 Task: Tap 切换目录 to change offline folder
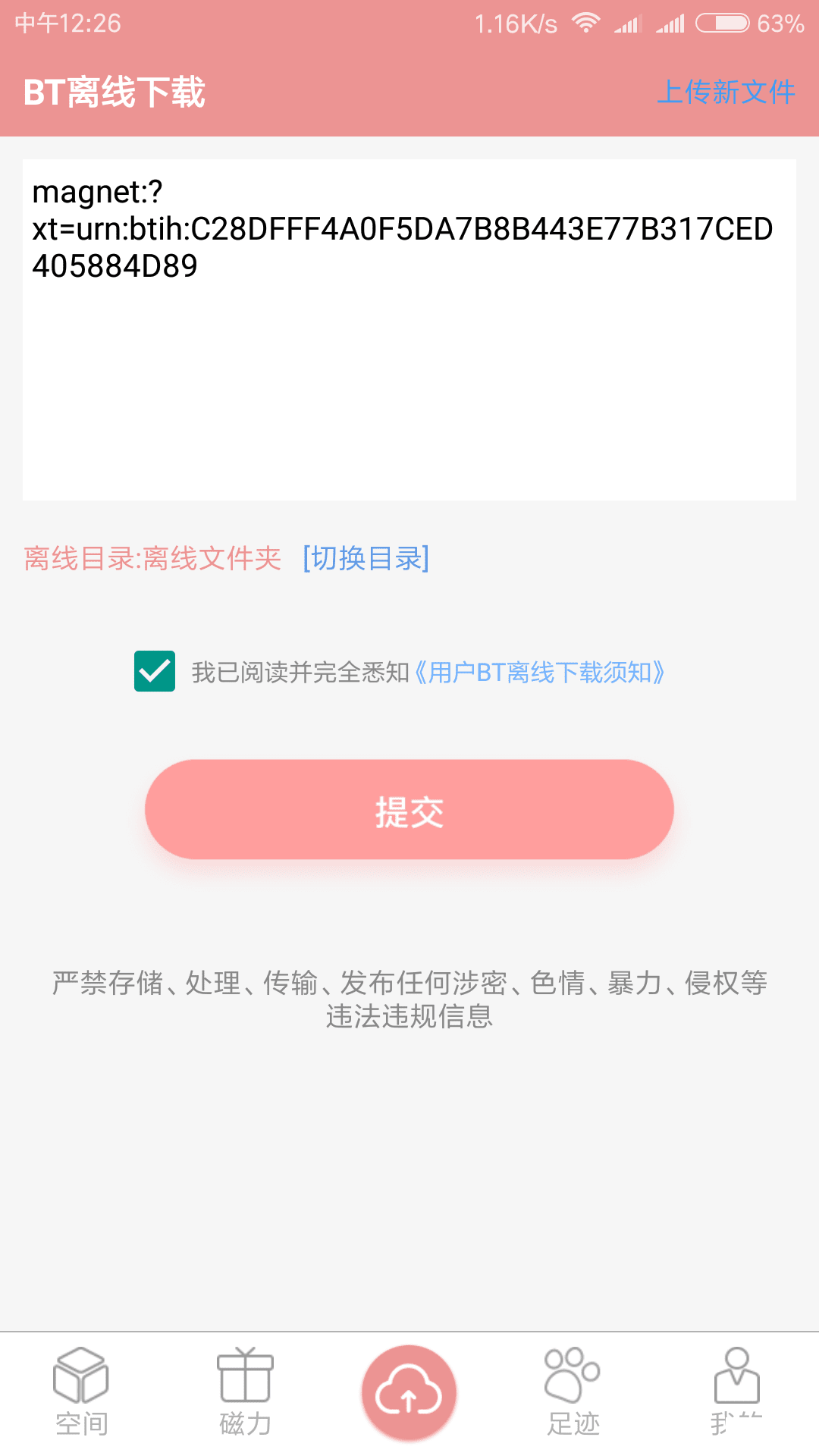[366, 558]
